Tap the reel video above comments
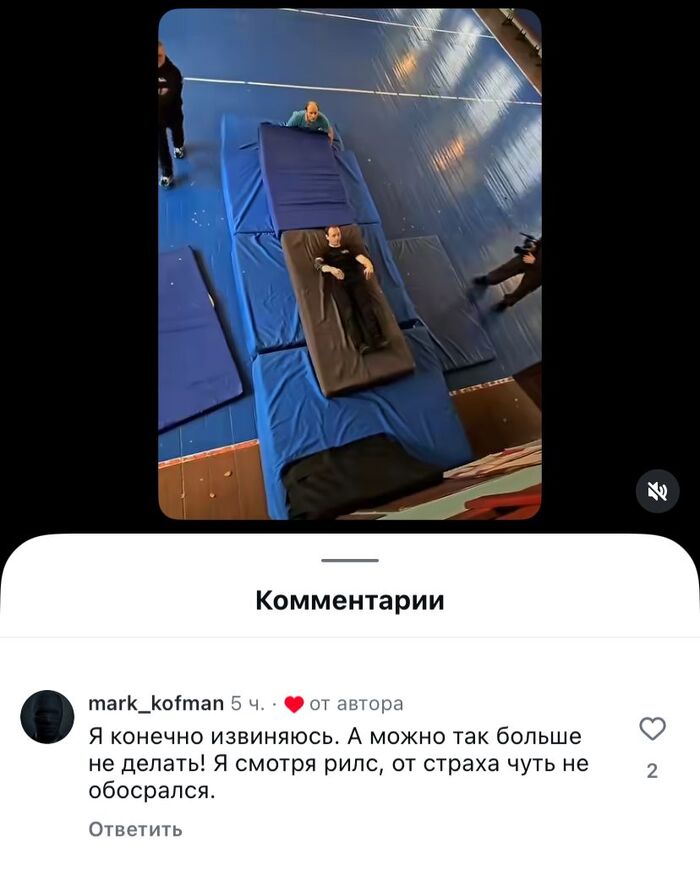Image resolution: width=700 pixels, height=871 pixels. [349, 264]
